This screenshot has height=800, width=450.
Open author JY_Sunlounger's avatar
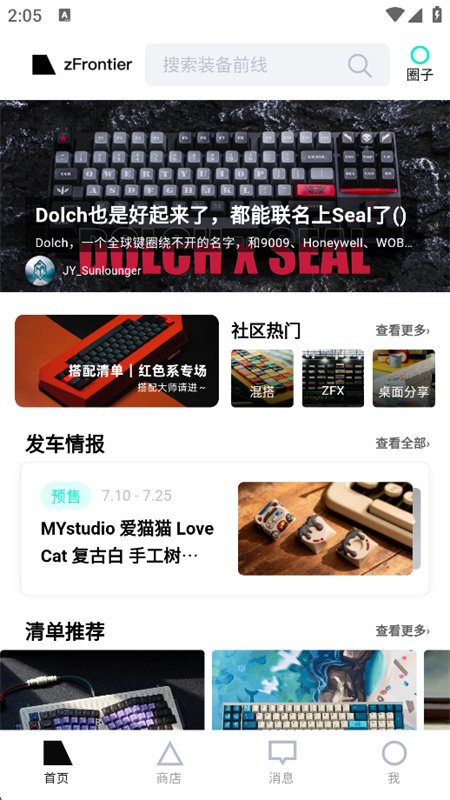(x=40, y=270)
